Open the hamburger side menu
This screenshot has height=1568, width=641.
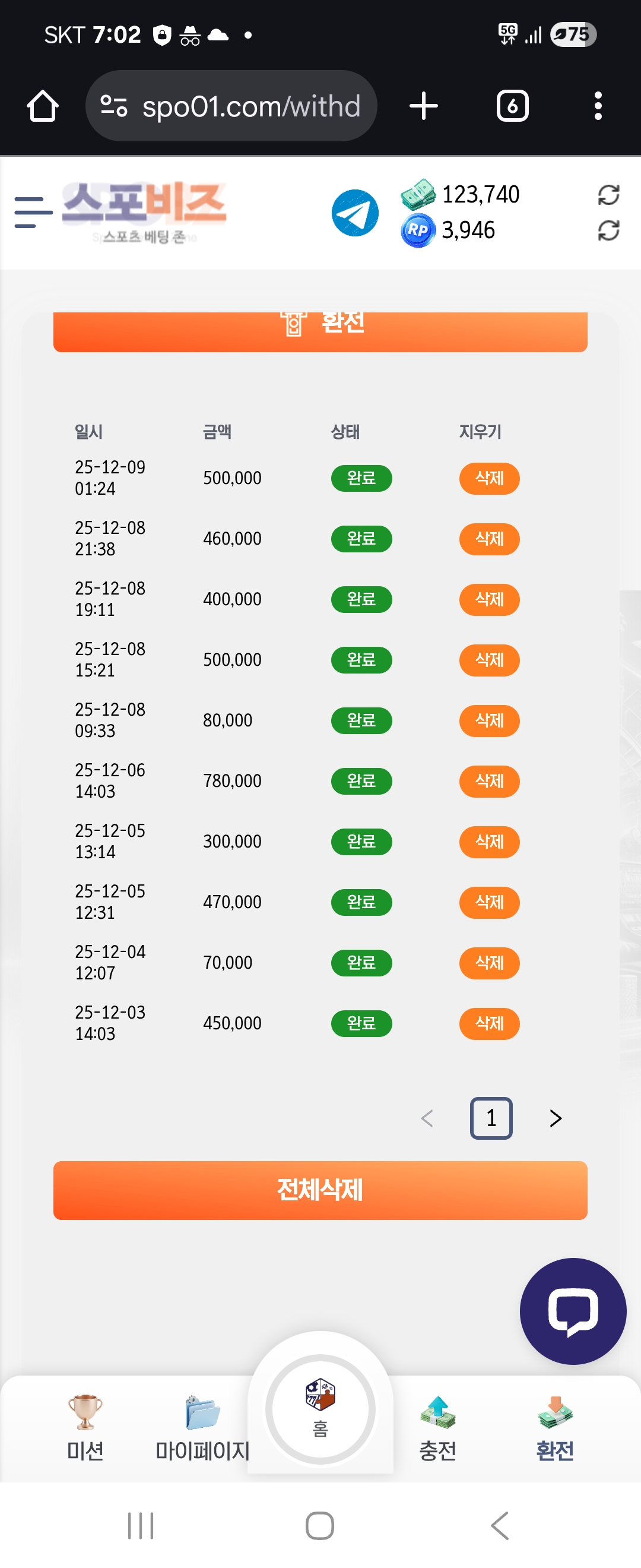tap(33, 212)
